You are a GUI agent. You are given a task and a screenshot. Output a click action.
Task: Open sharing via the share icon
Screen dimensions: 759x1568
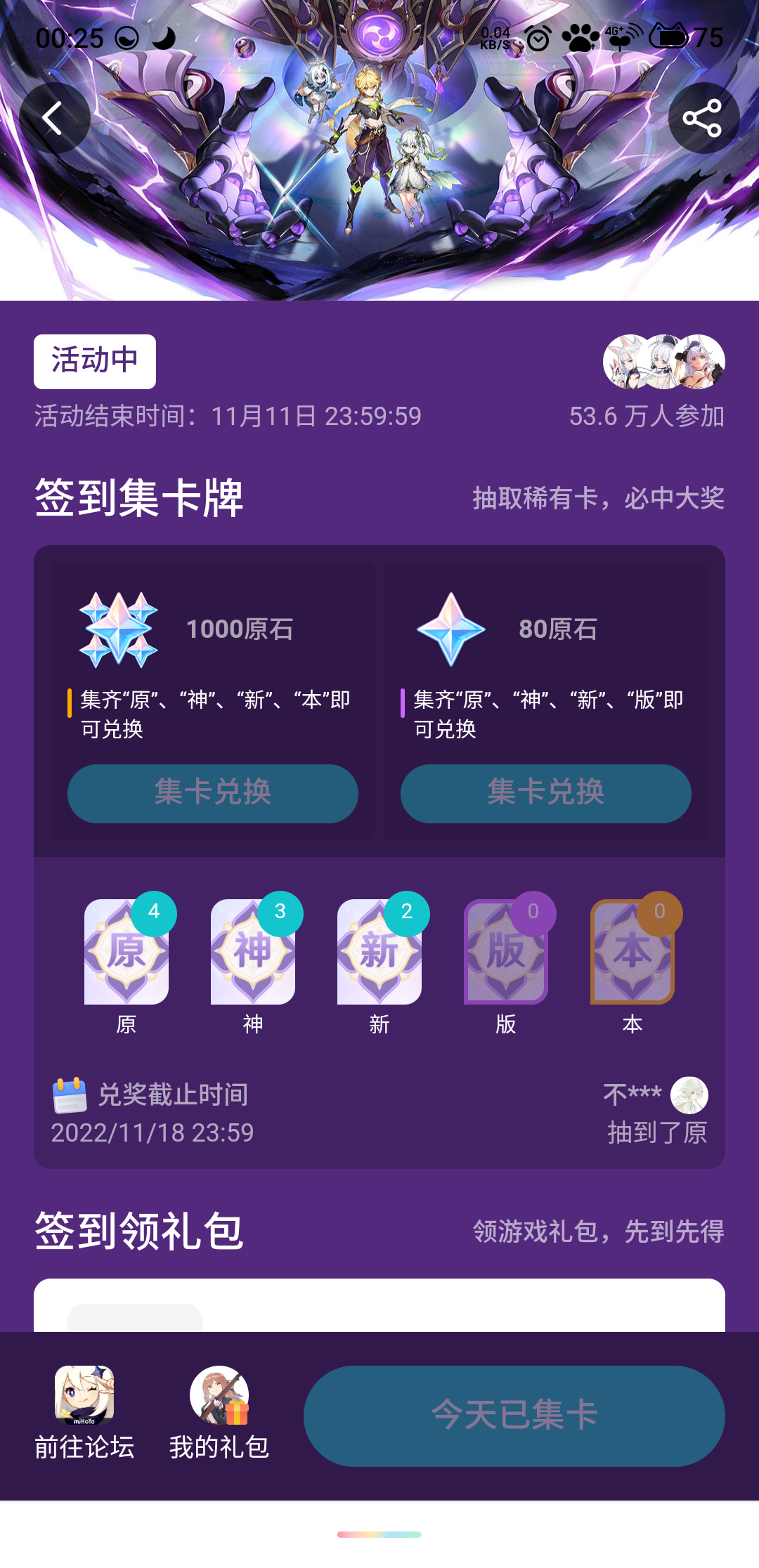pyautogui.click(x=704, y=118)
